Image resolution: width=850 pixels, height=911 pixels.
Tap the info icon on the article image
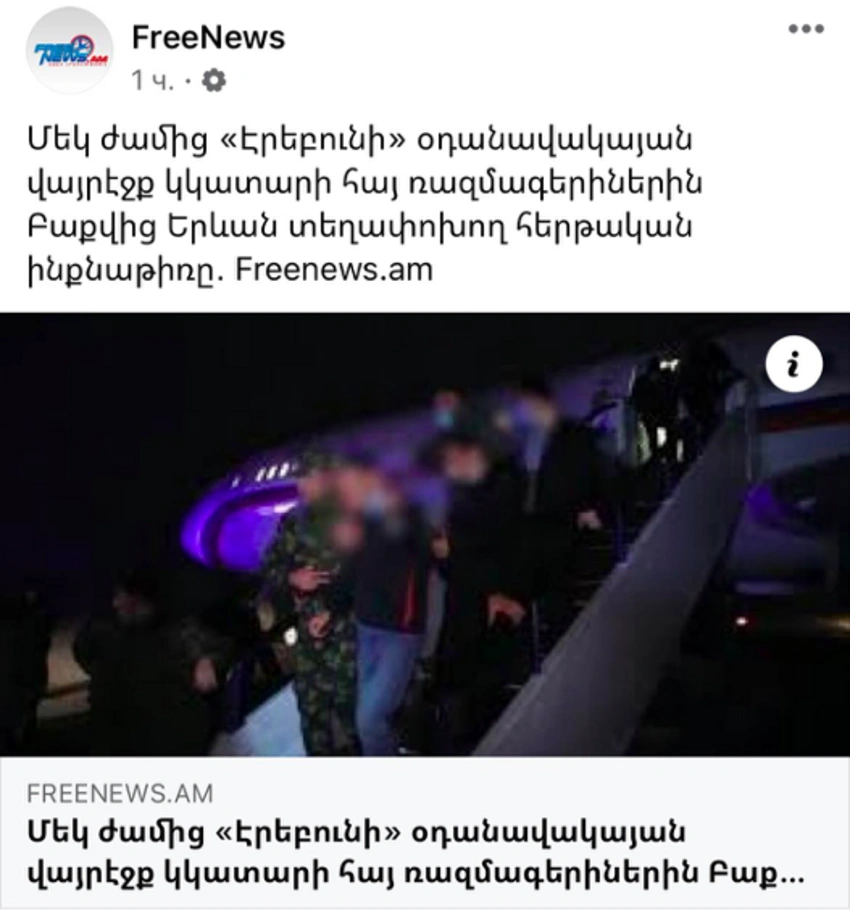pyautogui.click(x=793, y=365)
